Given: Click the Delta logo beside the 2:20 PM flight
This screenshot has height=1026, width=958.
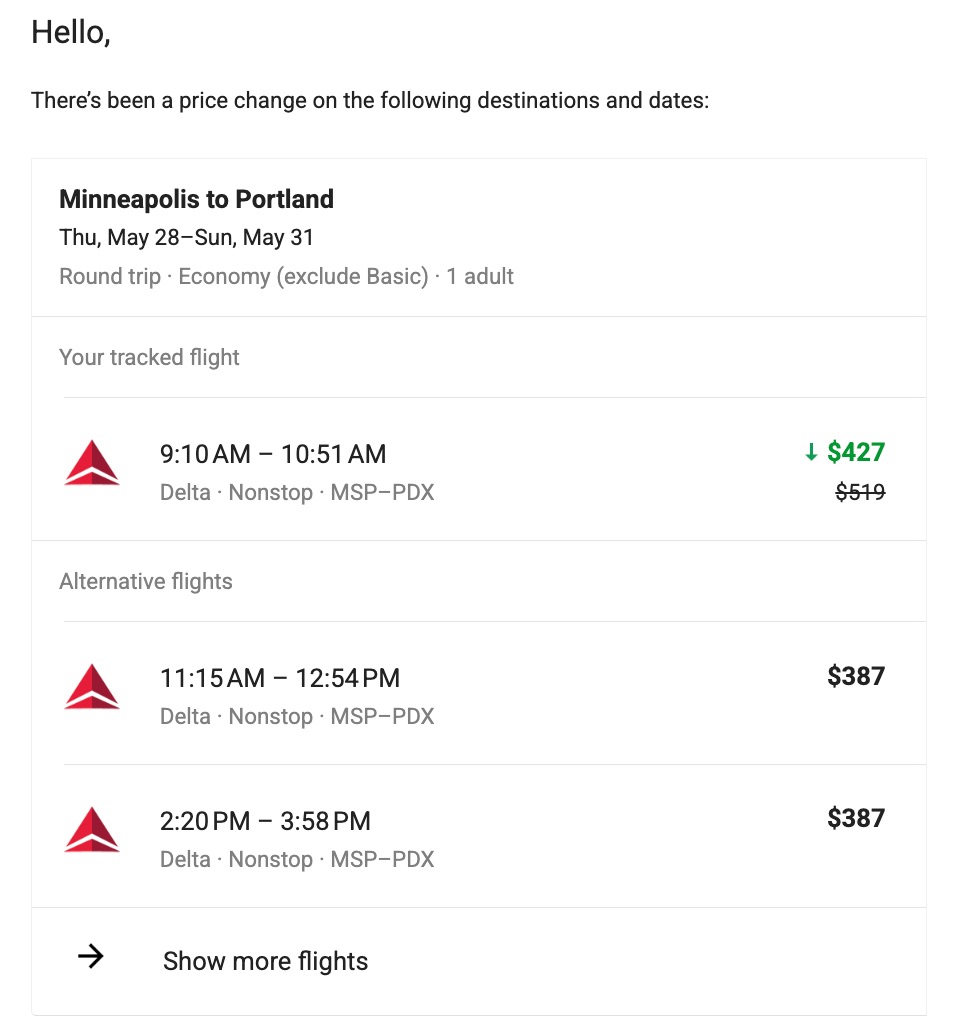Looking at the screenshot, I should click(x=92, y=830).
